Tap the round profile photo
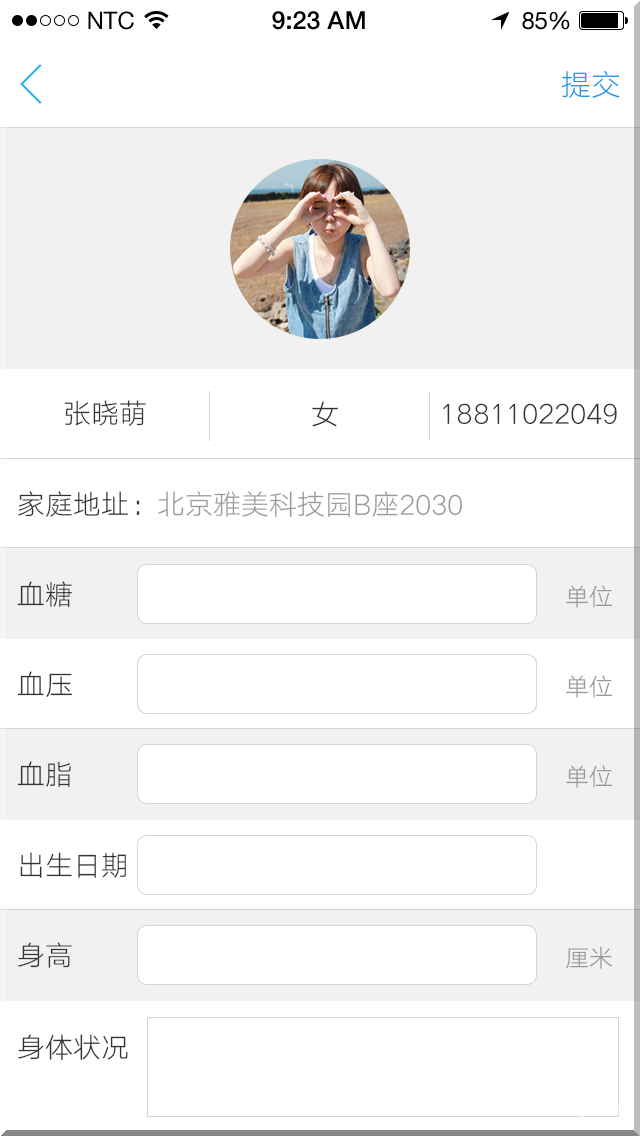The width and height of the screenshot is (640, 1136). [x=320, y=249]
